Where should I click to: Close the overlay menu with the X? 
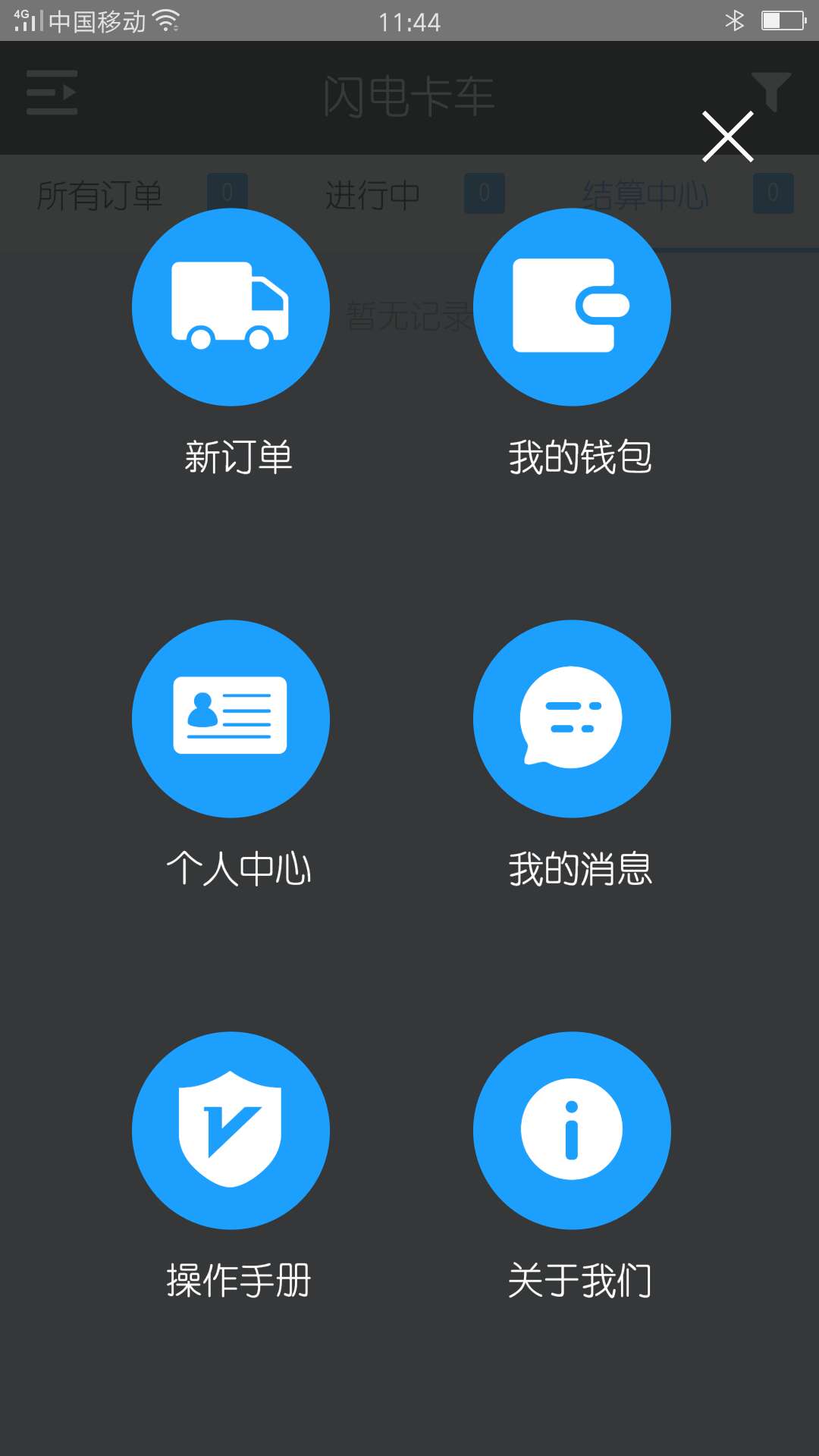pyautogui.click(x=727, y=136)
